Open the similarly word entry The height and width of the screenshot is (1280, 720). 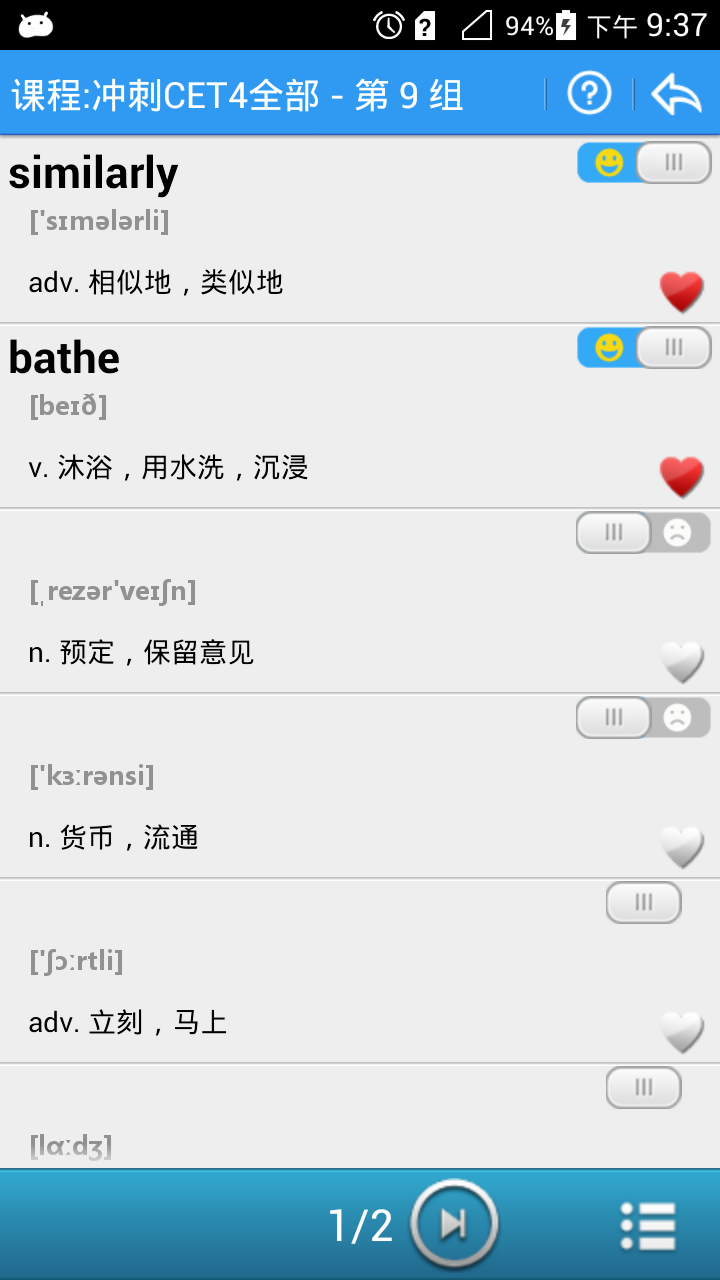pos(94,174)
